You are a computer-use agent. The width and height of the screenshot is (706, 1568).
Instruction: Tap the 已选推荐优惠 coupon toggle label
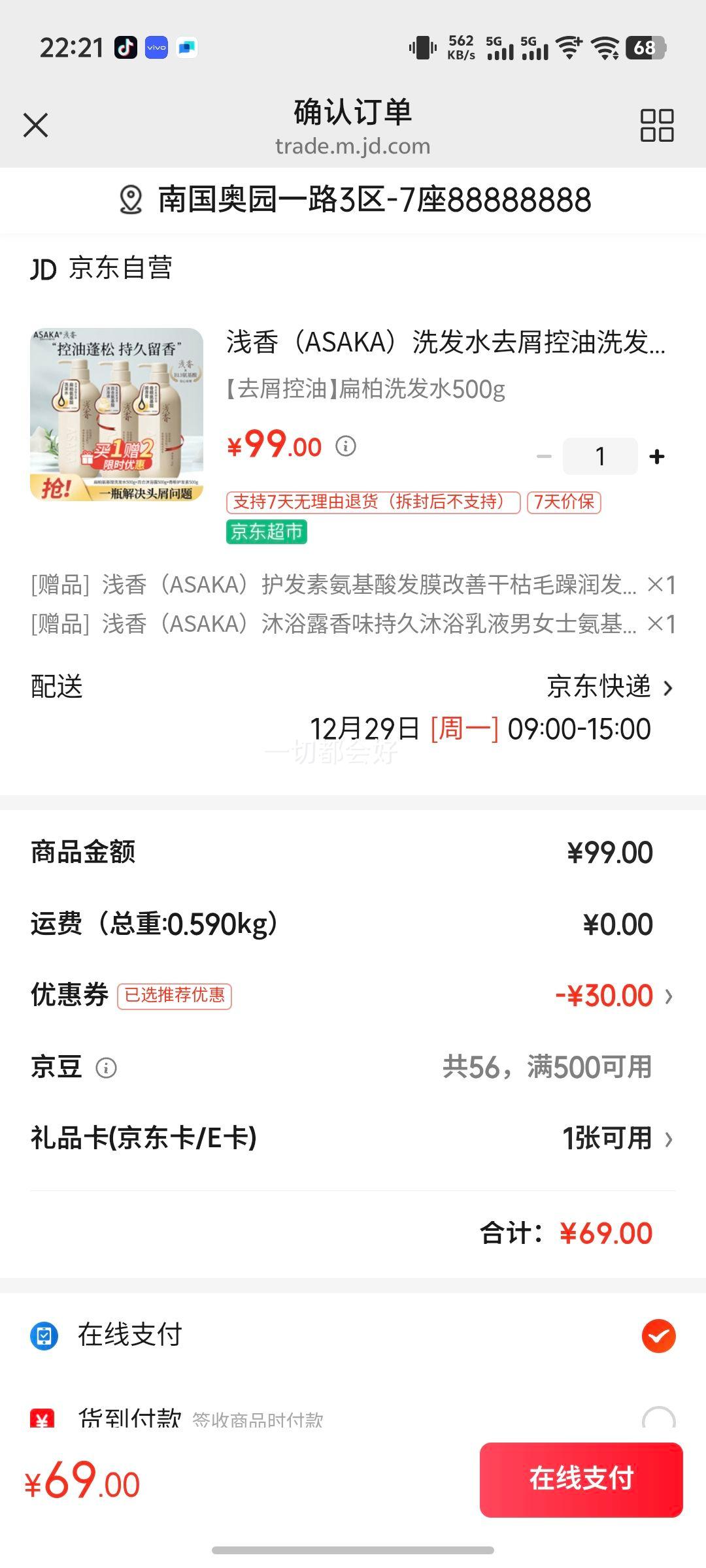[175, 995]
